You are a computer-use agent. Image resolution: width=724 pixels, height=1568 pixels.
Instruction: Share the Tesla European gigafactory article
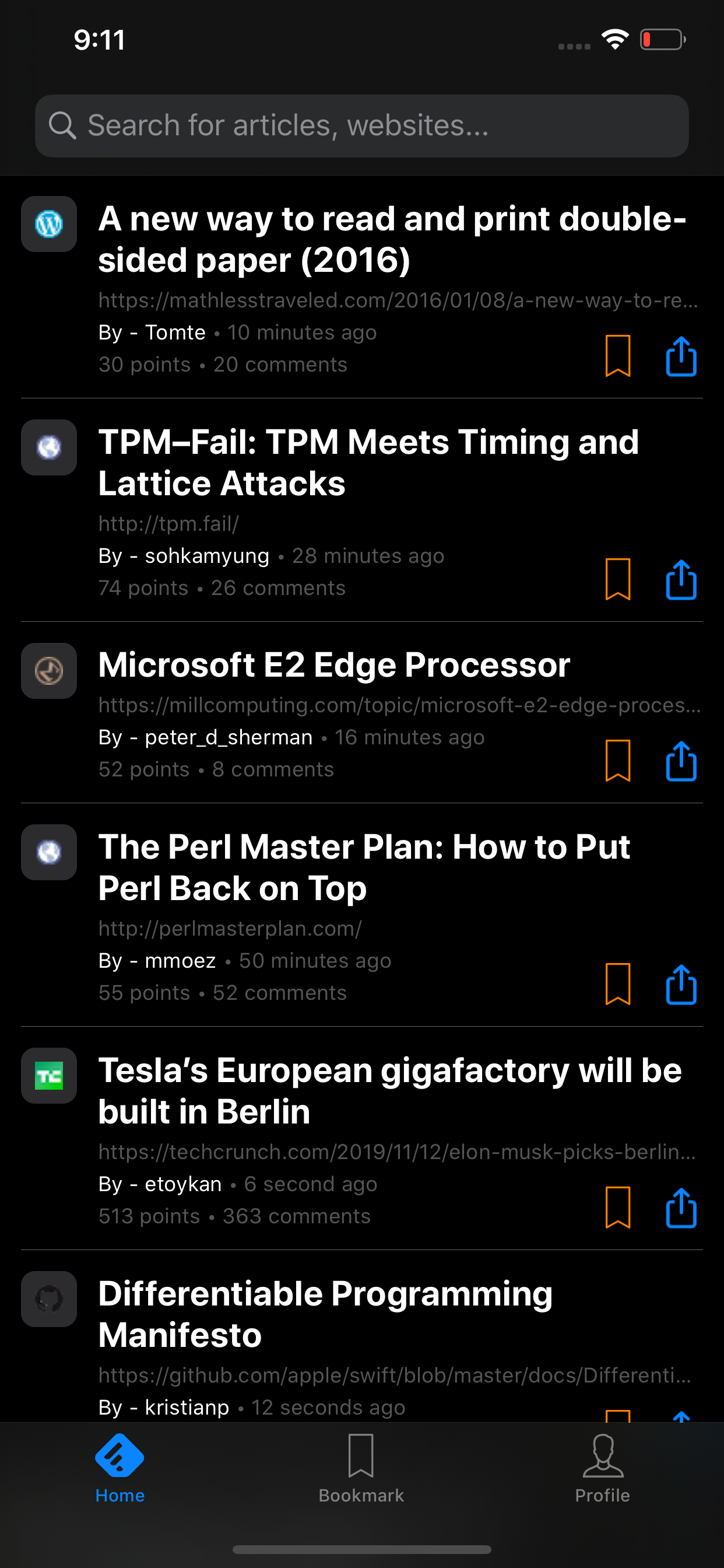pos(681,1207)
